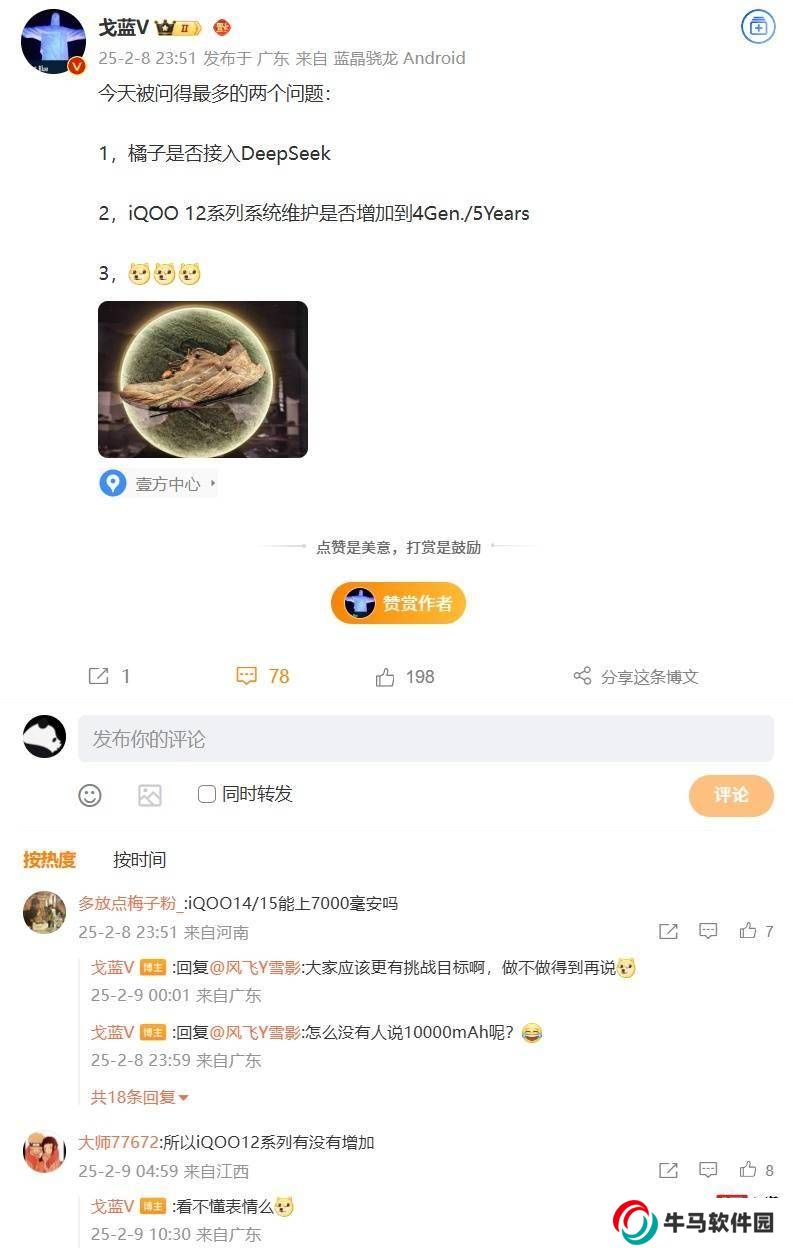Like the post with 198 likes
The image size is (793, 1248).
[x=404, y=677]
